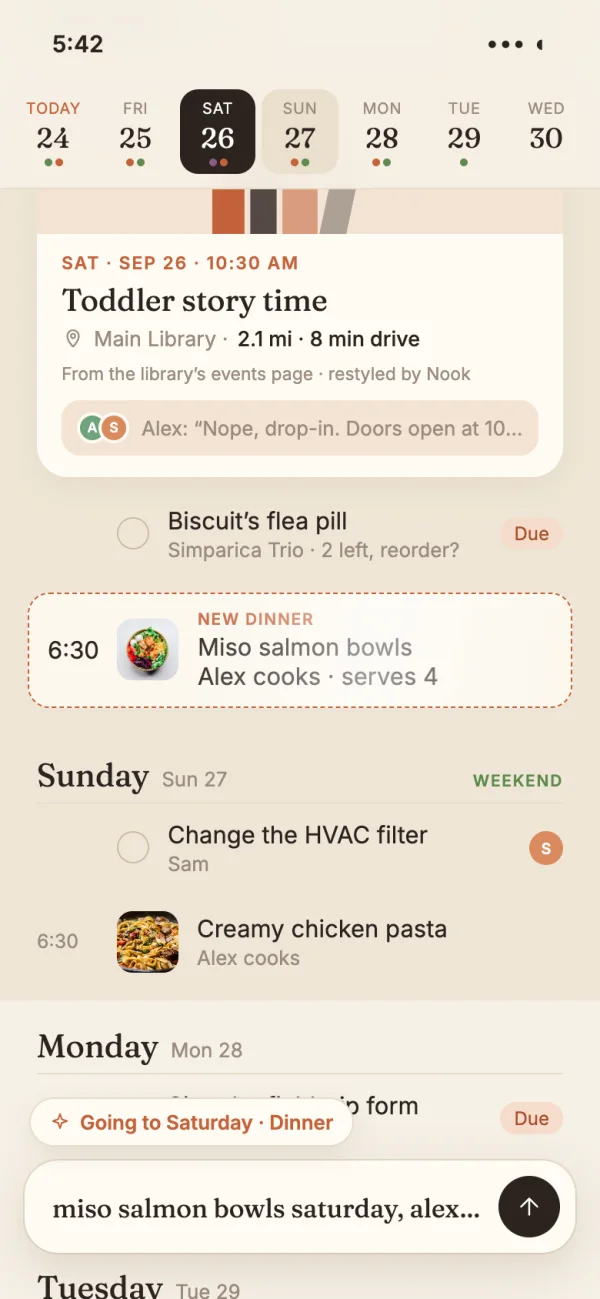Select Today 24 in date strip
The image size is (600, 1299).
click(53, 132)
